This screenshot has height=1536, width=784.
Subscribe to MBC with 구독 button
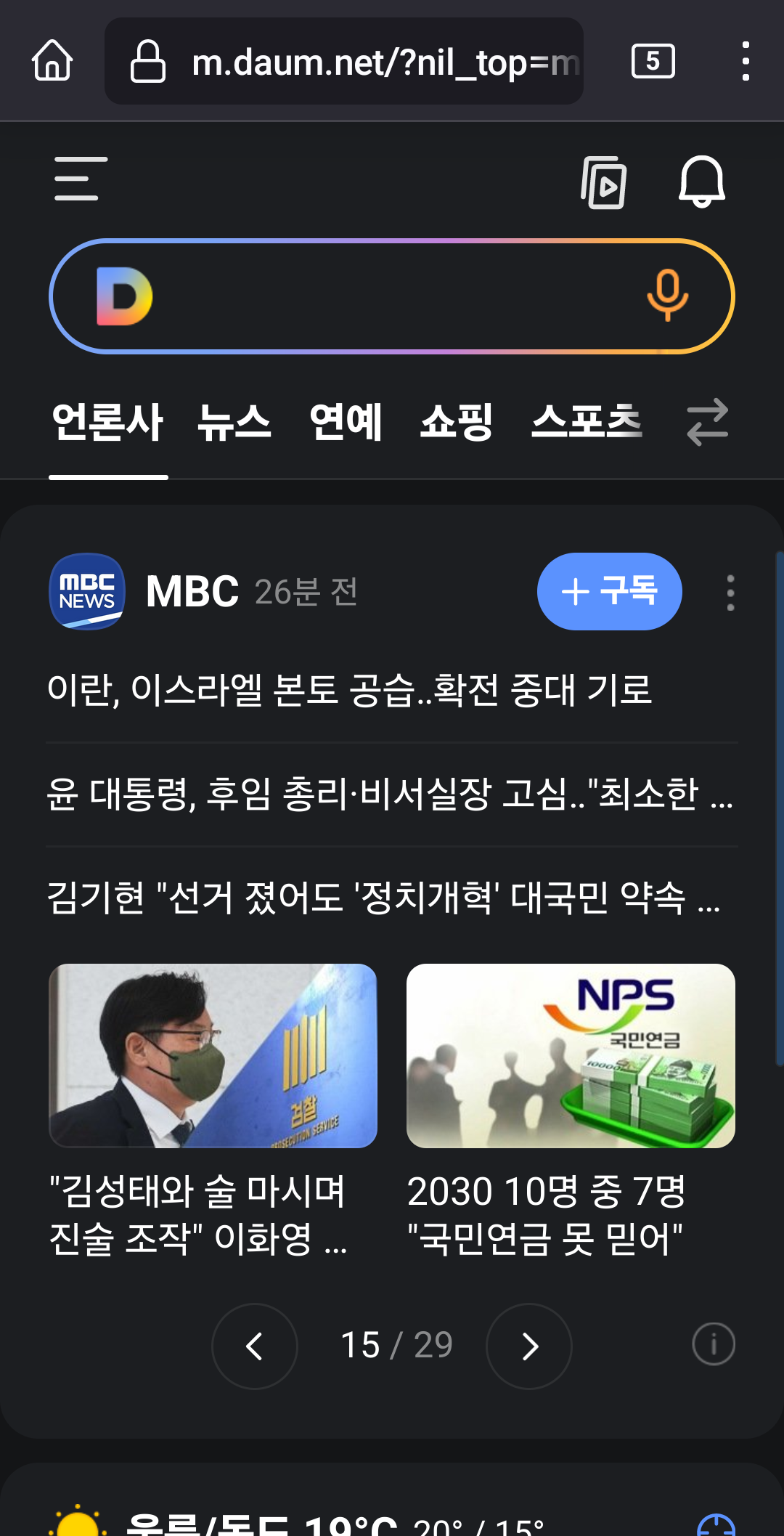click(x=609, y=591)
